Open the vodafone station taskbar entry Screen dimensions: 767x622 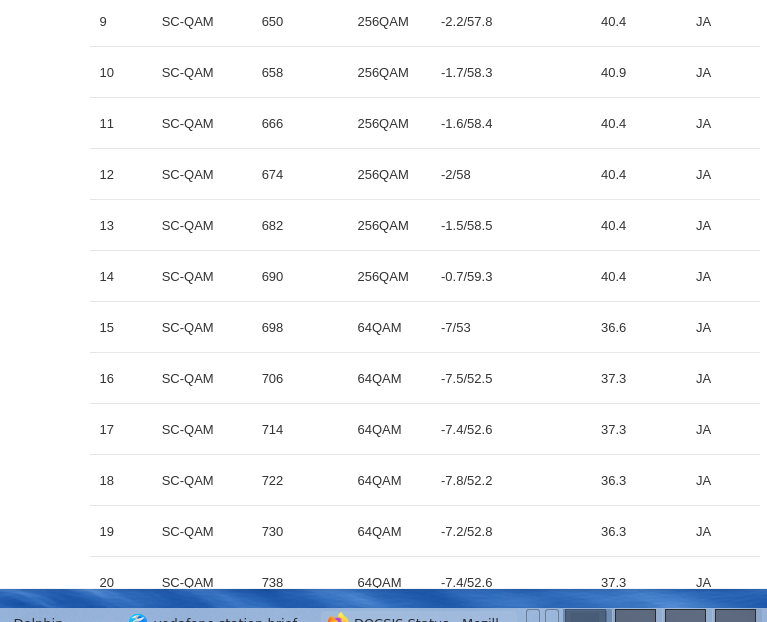coord(214,617)
